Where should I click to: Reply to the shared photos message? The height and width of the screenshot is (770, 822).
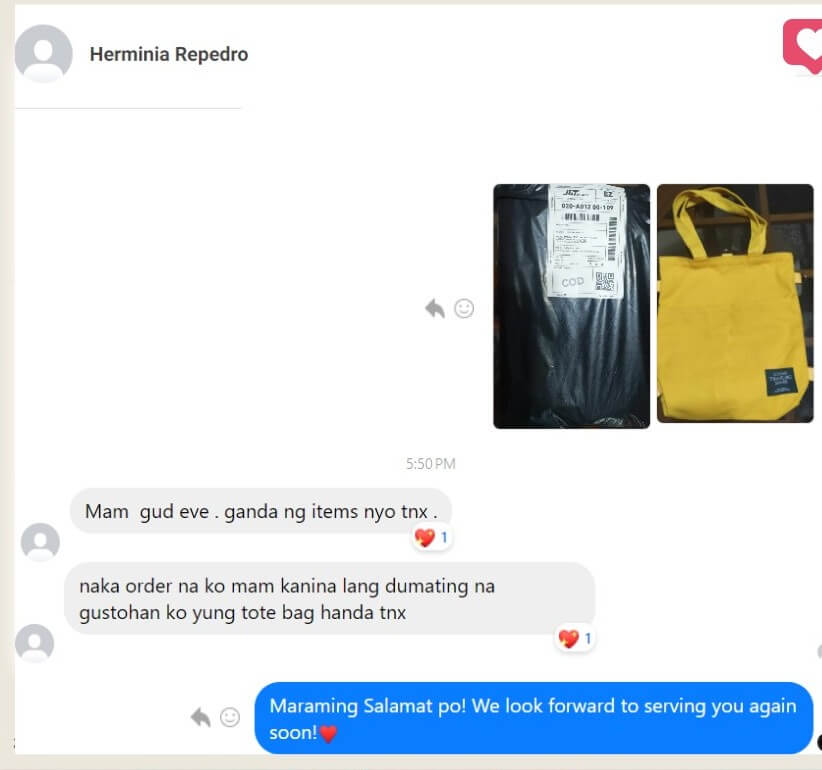[x=434, y=308]
